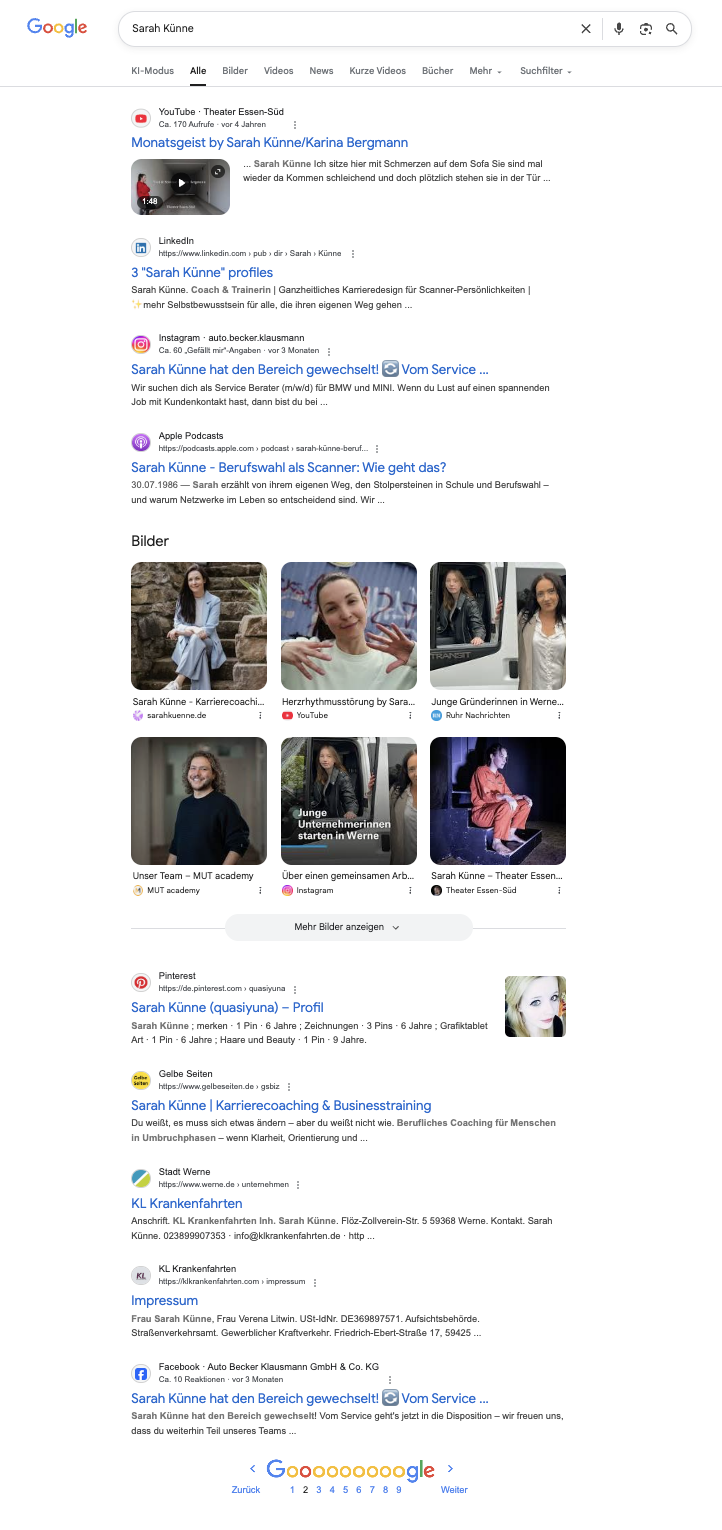Open Google Lens image search
Image resolution: width=722 pixels, height=1530 pixels.
click(646, 29)
